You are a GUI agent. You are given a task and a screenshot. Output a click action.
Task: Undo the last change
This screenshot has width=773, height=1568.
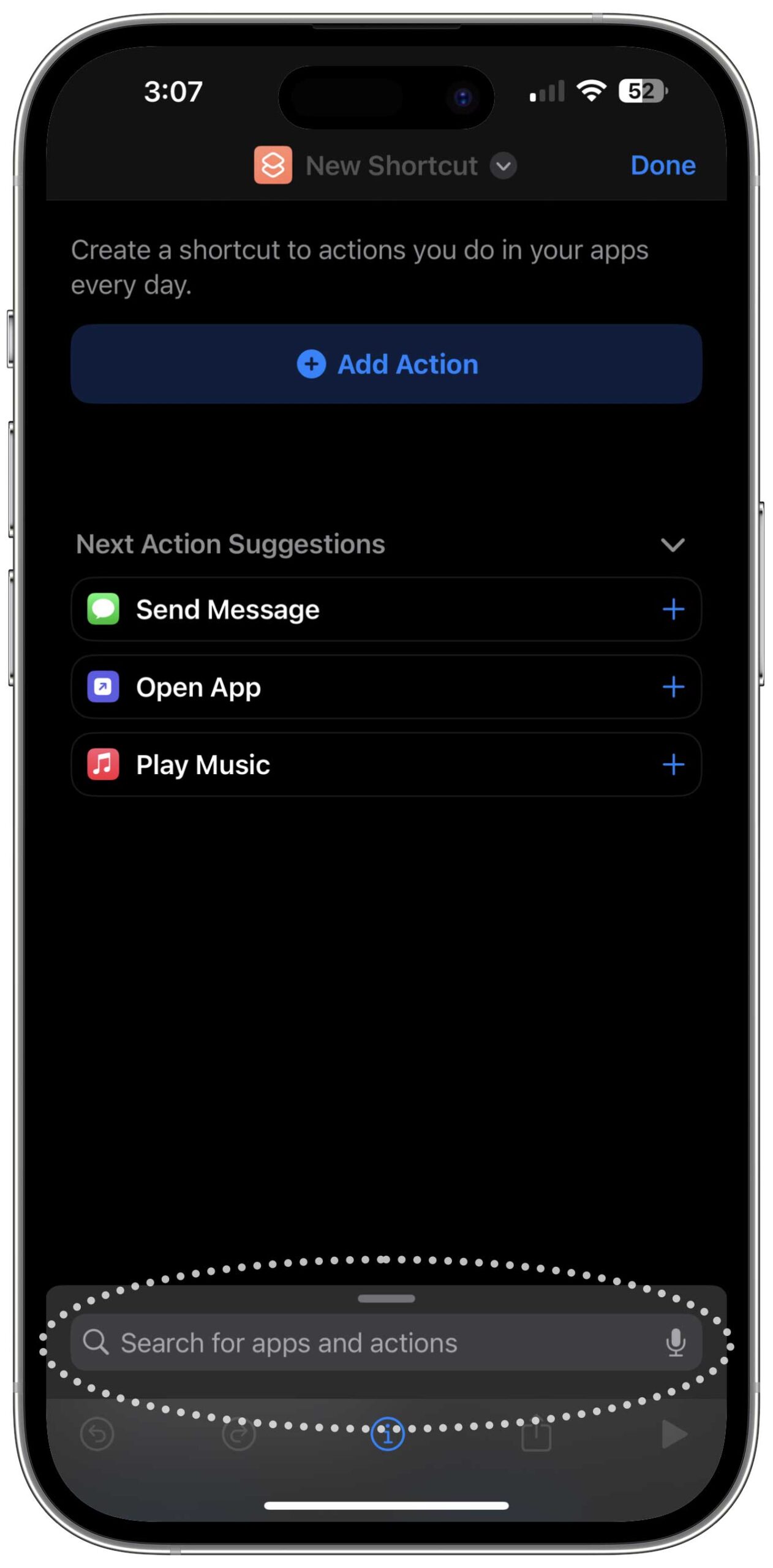coord(97,1434)
